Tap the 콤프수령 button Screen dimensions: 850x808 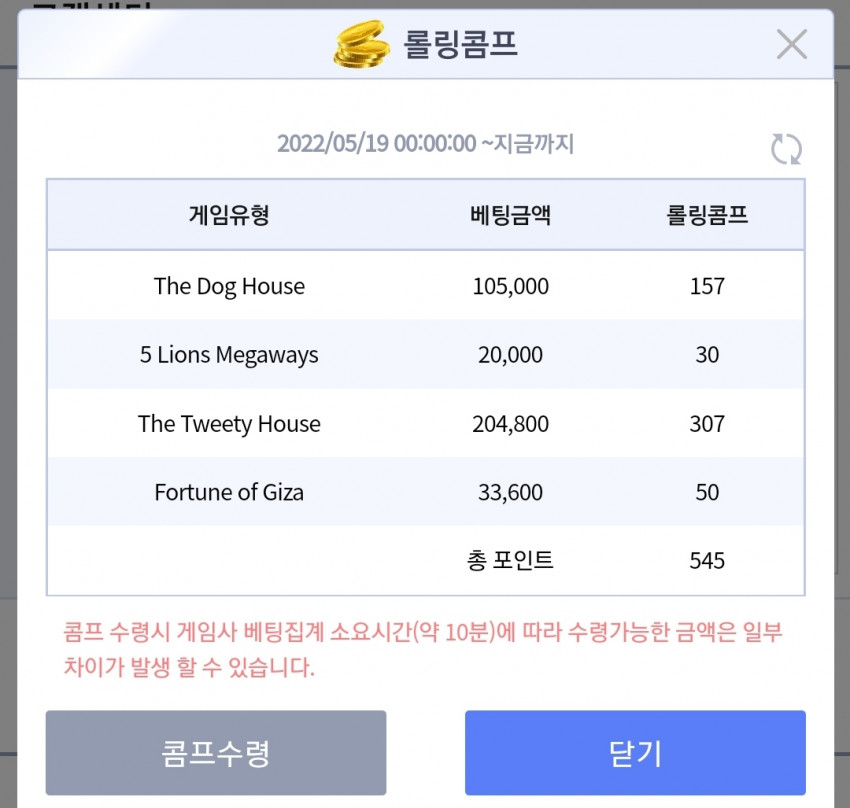pos(216,753)
